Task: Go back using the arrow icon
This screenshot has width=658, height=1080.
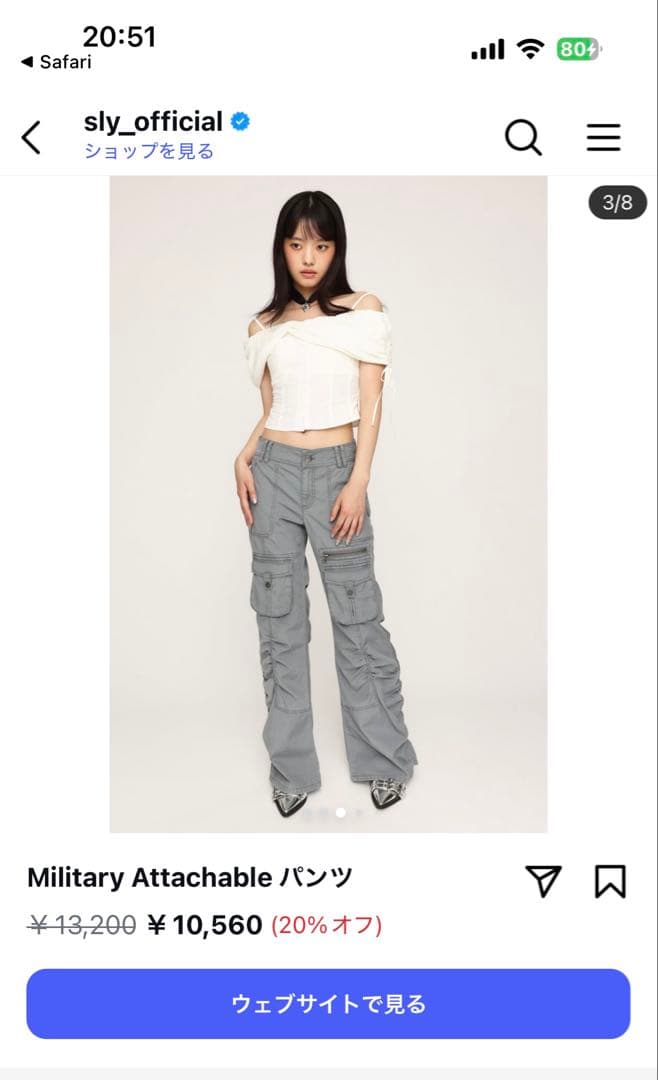Action: pos(32,137)
